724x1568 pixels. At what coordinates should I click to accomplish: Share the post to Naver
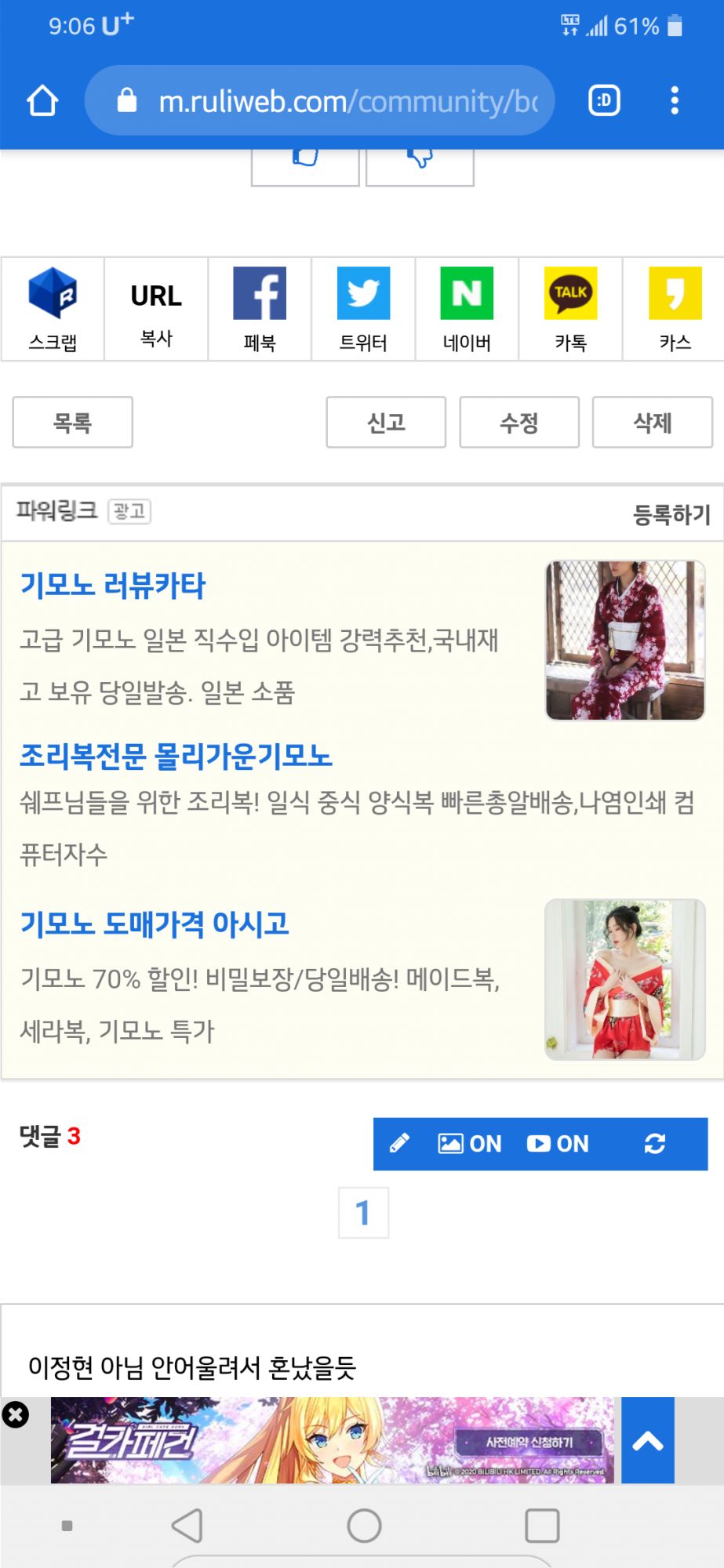[x=467, y=309]
